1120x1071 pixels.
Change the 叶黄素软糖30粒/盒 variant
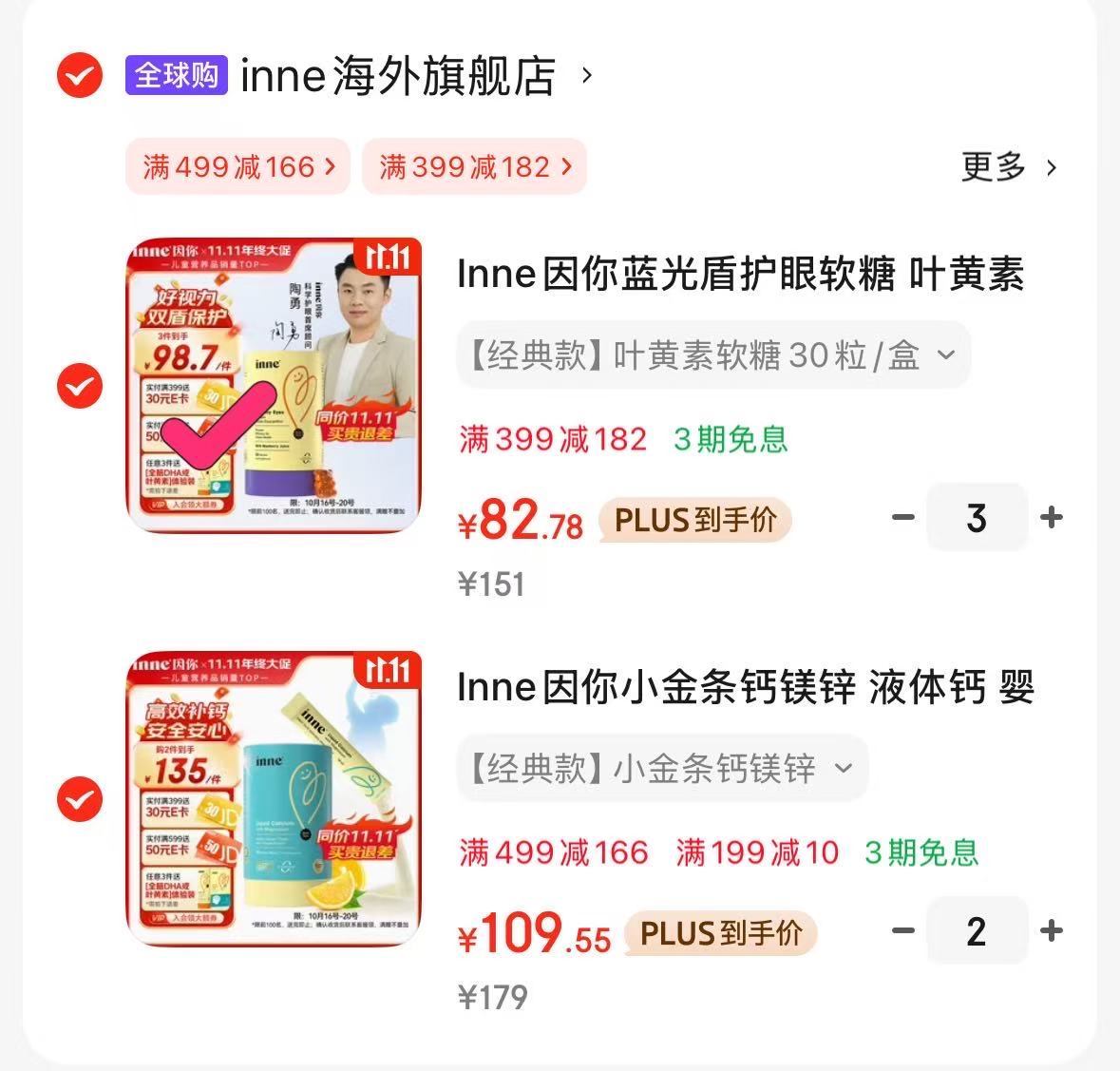712,355
